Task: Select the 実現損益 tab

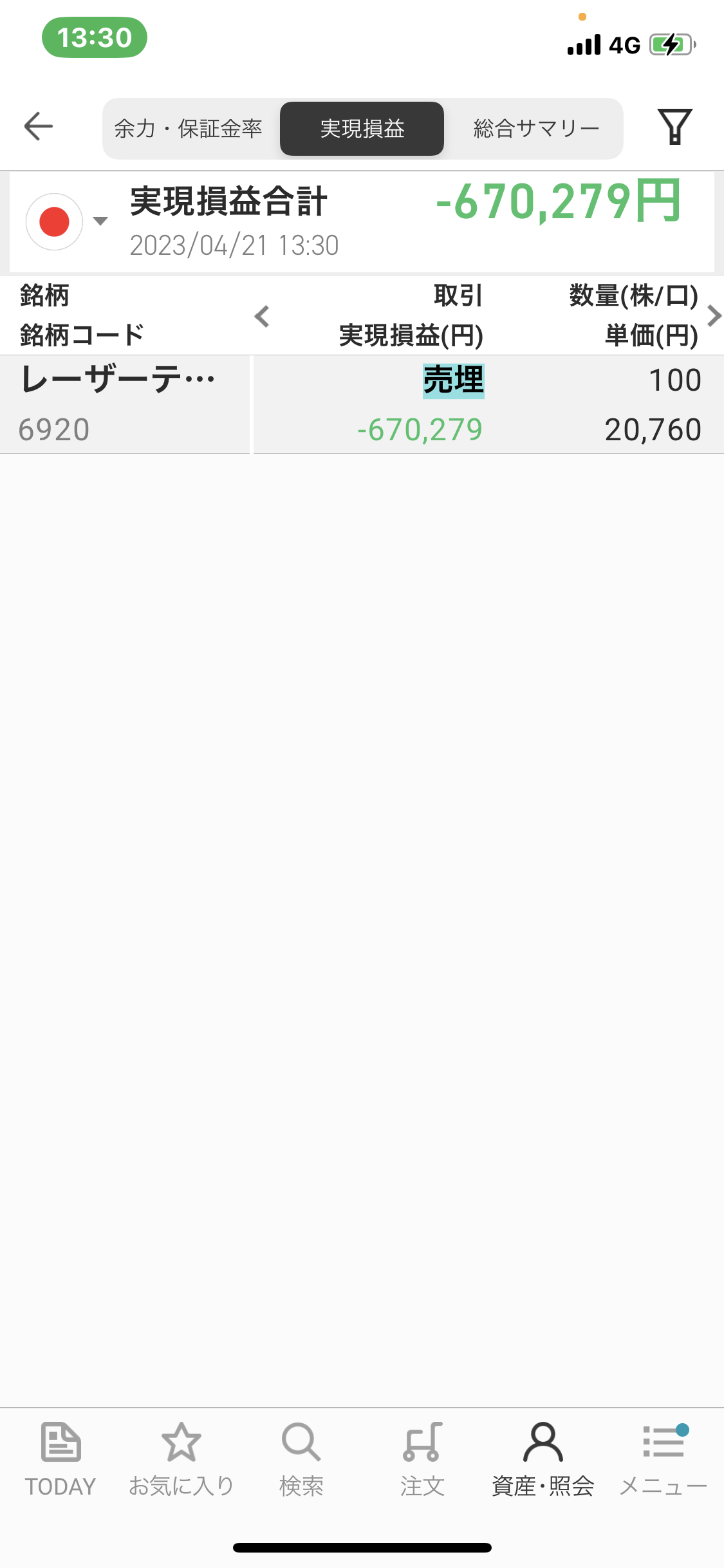Action: pyautogui.click(x=362, y=129)
